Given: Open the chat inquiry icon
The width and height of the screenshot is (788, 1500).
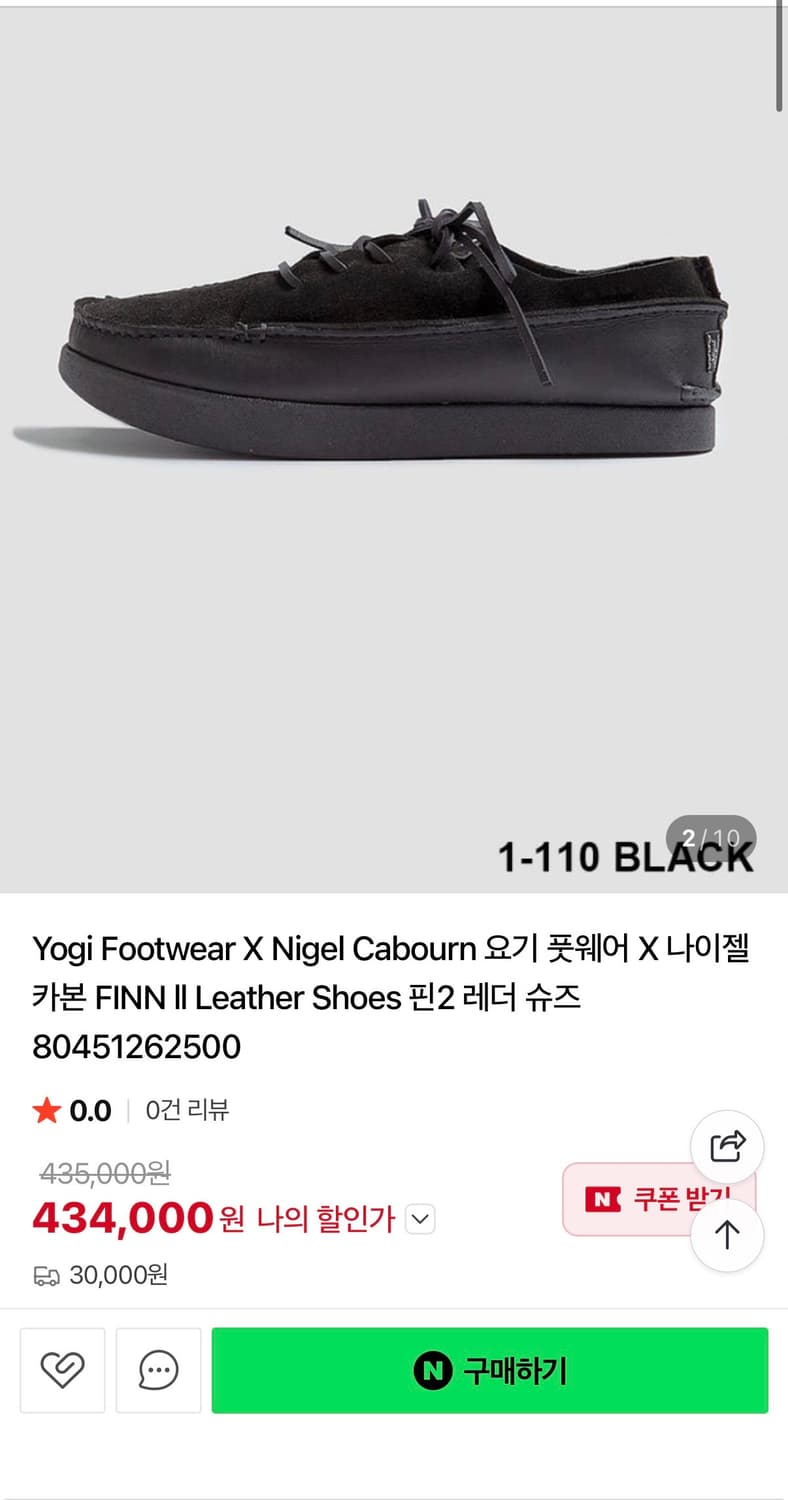Looking at the screenshot, I should (158, 1371).
